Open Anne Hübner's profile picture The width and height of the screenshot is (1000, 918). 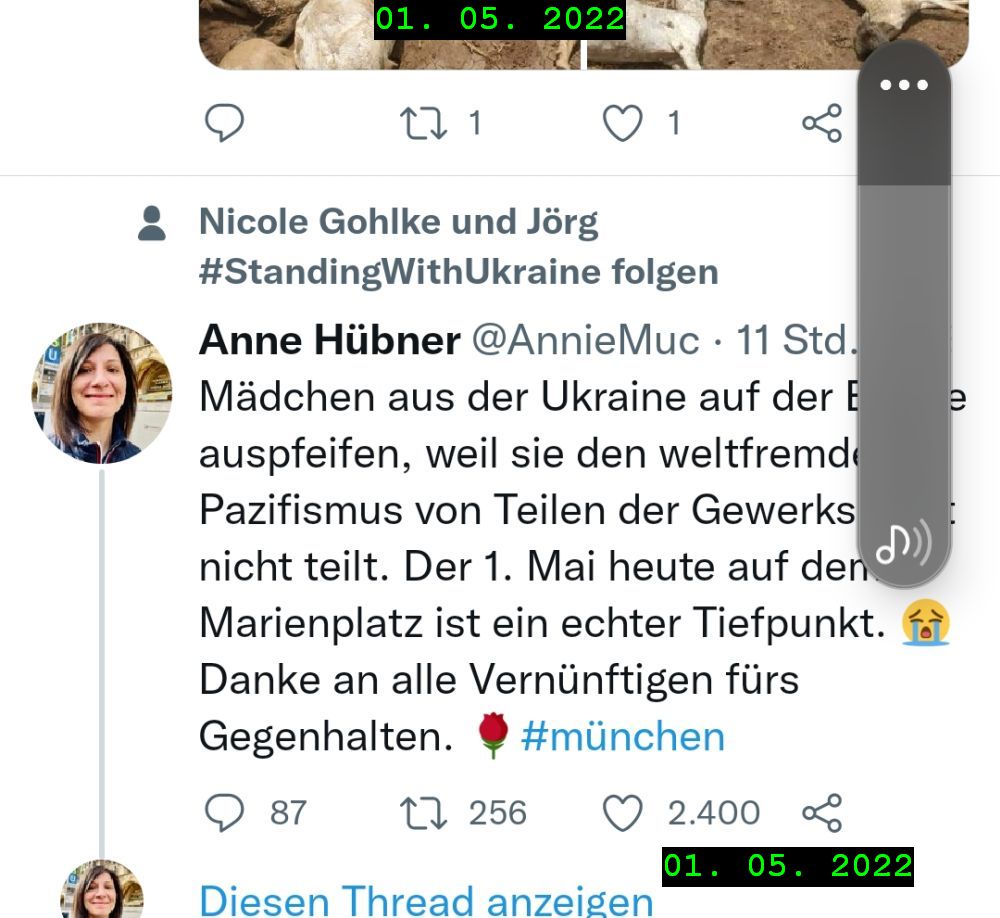click(101, 392)
